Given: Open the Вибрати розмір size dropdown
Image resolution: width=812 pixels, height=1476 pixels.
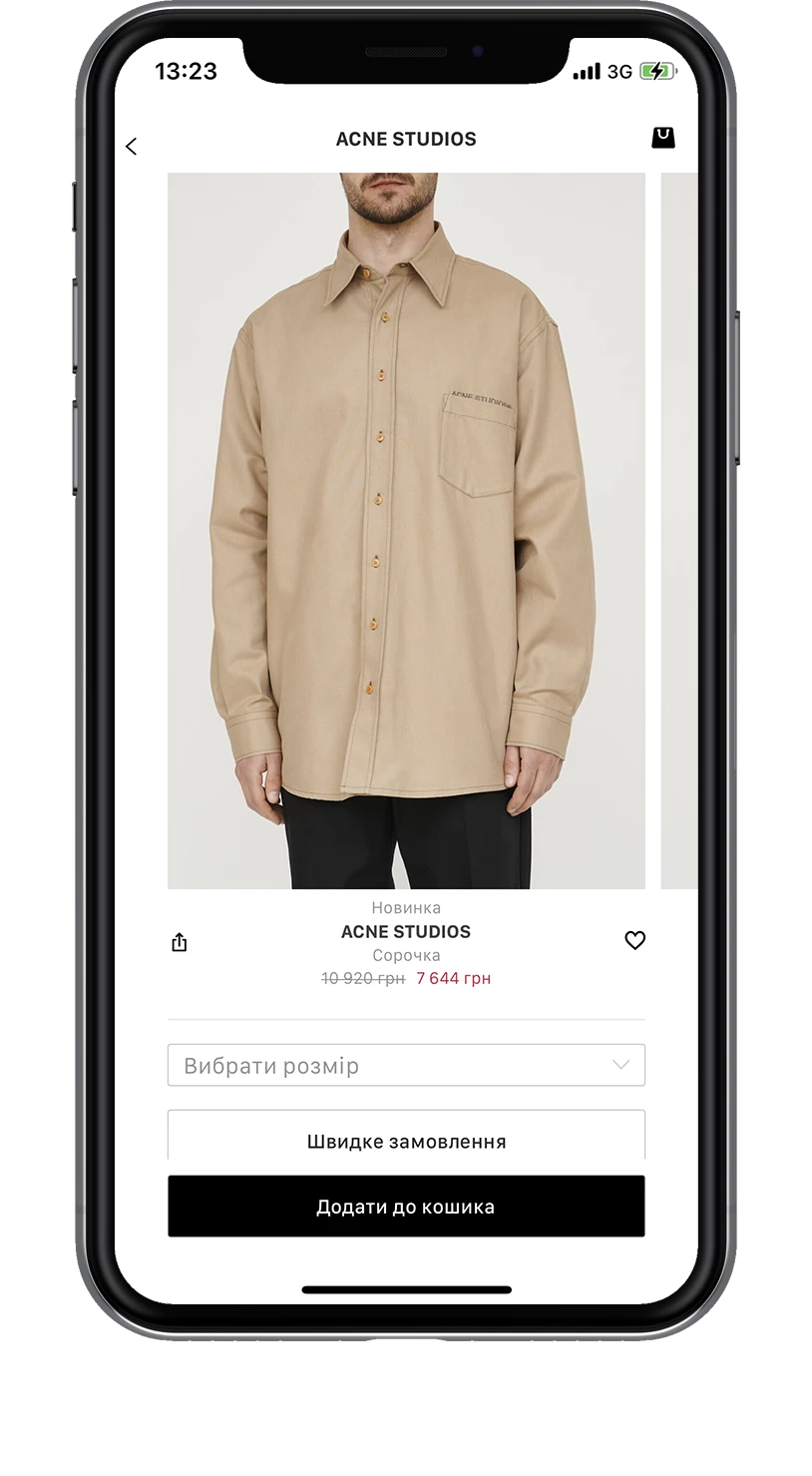Looking at the screenshot, I should [x=406, y=1065].
